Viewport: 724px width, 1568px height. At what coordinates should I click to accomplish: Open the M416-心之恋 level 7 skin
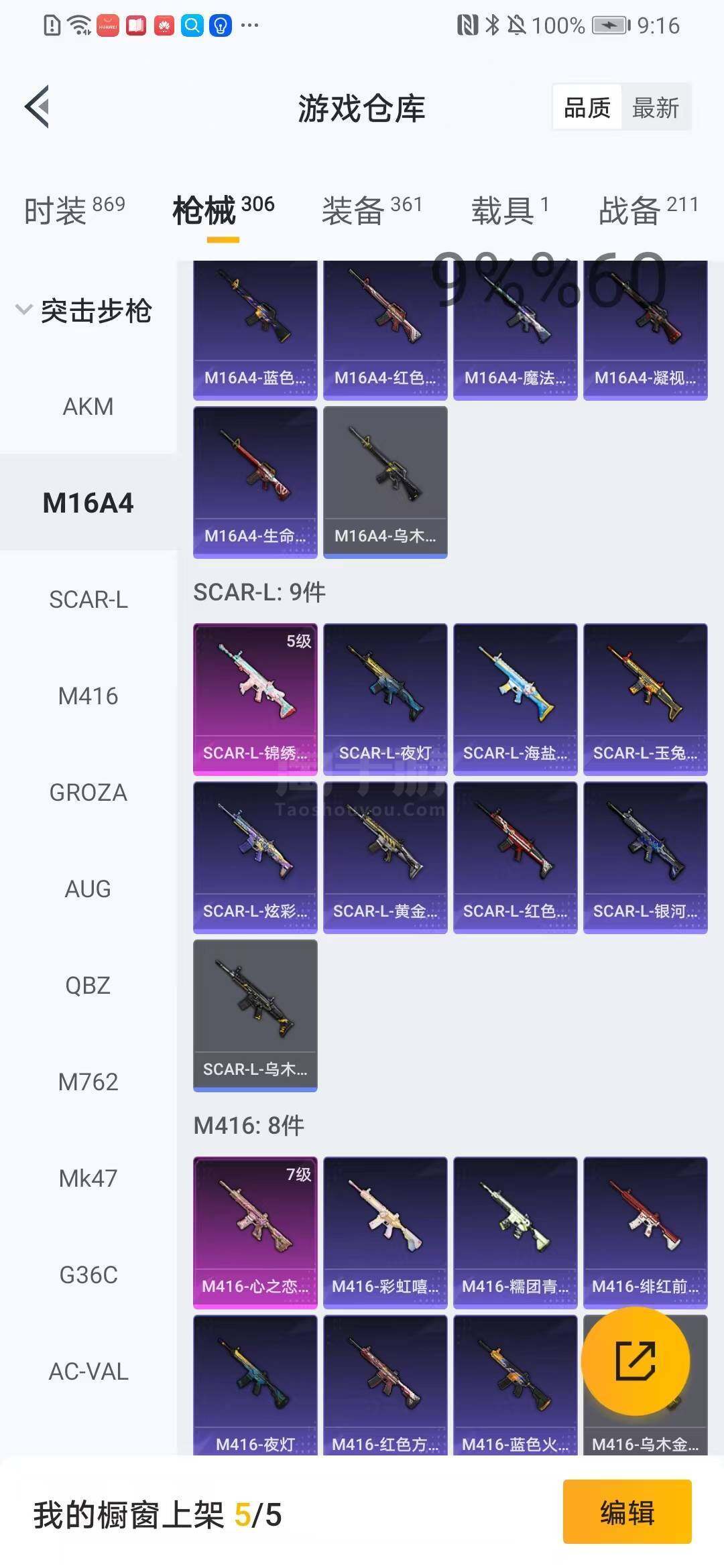pyautogui.click(x=255, y=1233)
